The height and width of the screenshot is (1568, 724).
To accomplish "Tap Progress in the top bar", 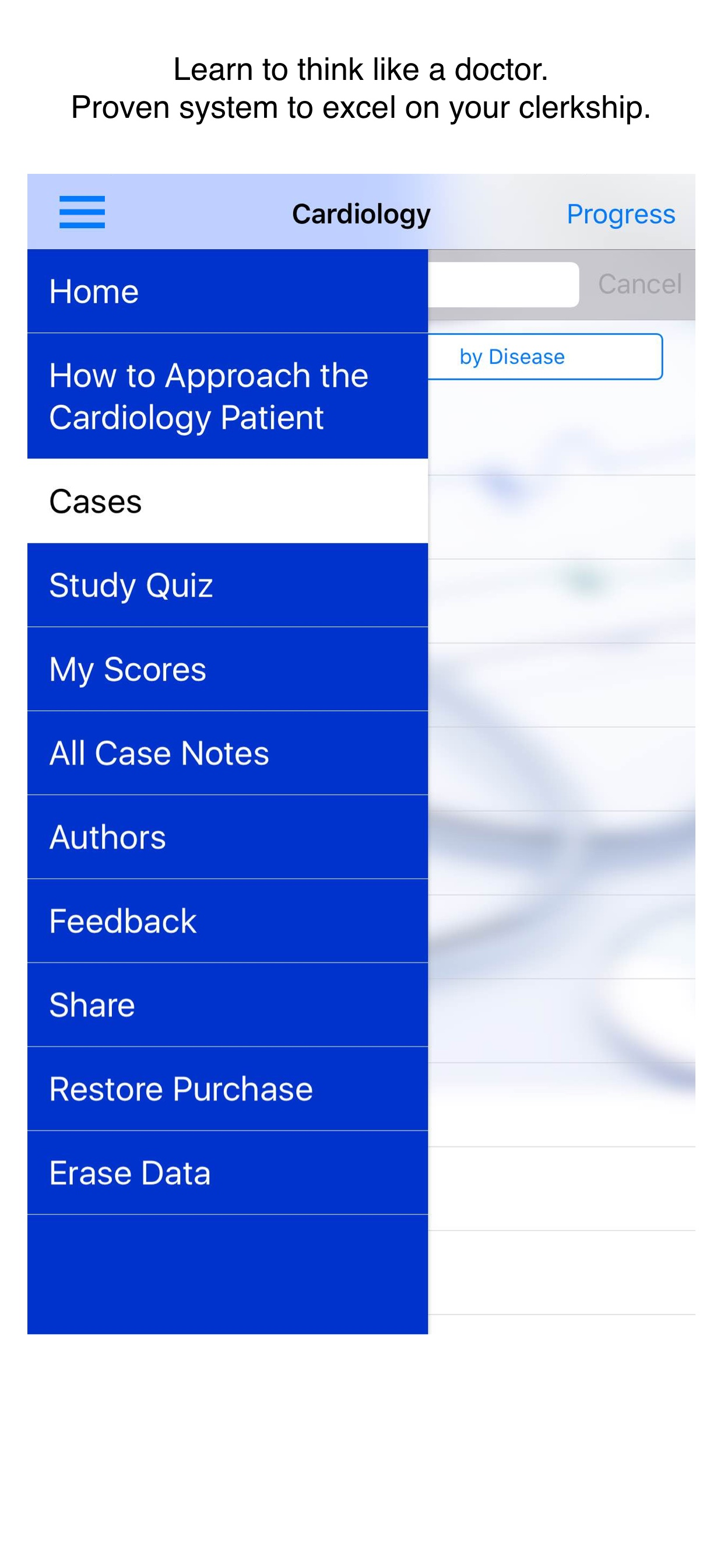I will pyautogui.click(x=621, y=213).
